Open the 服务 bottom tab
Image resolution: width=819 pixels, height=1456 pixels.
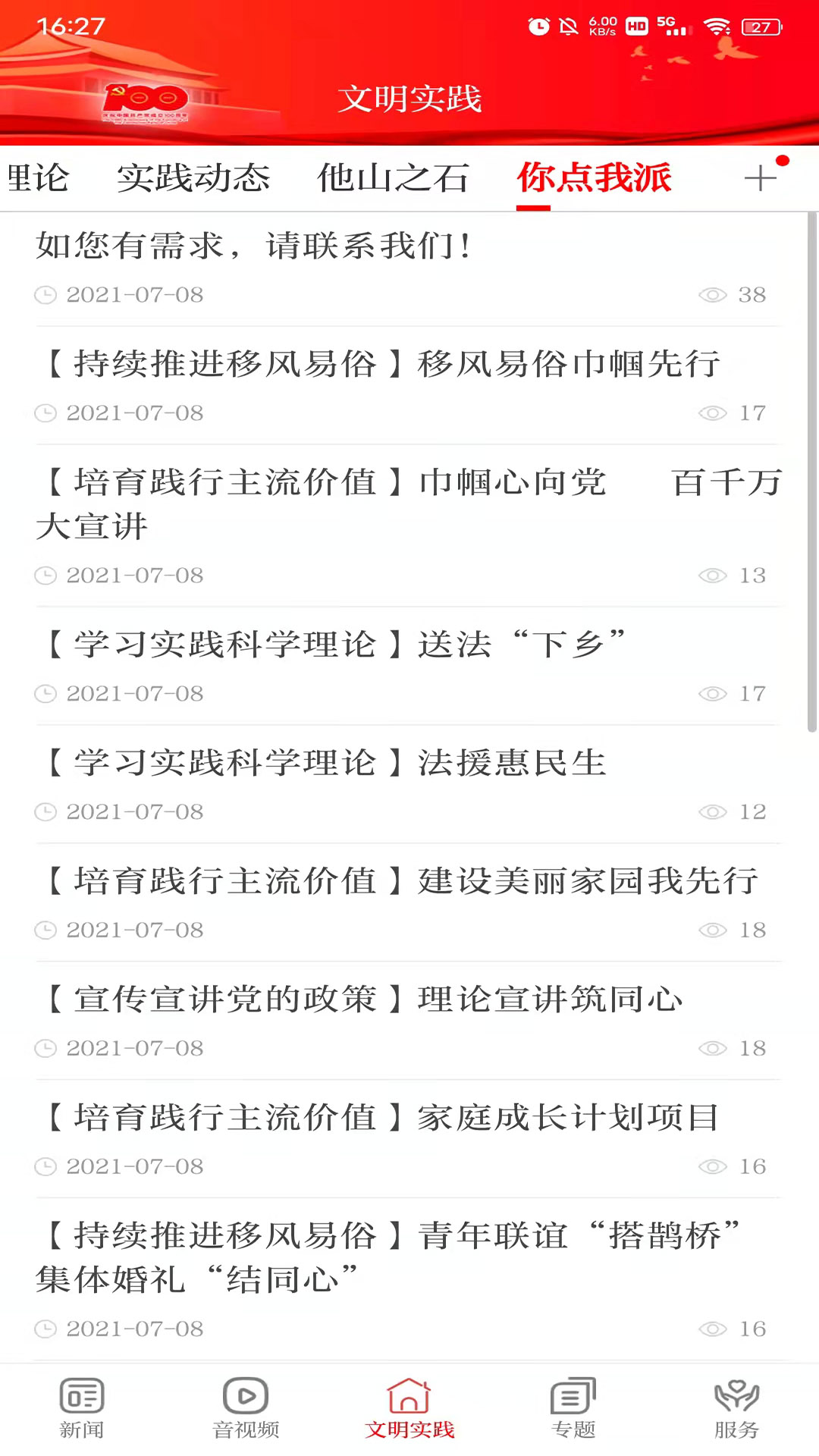736,1408
